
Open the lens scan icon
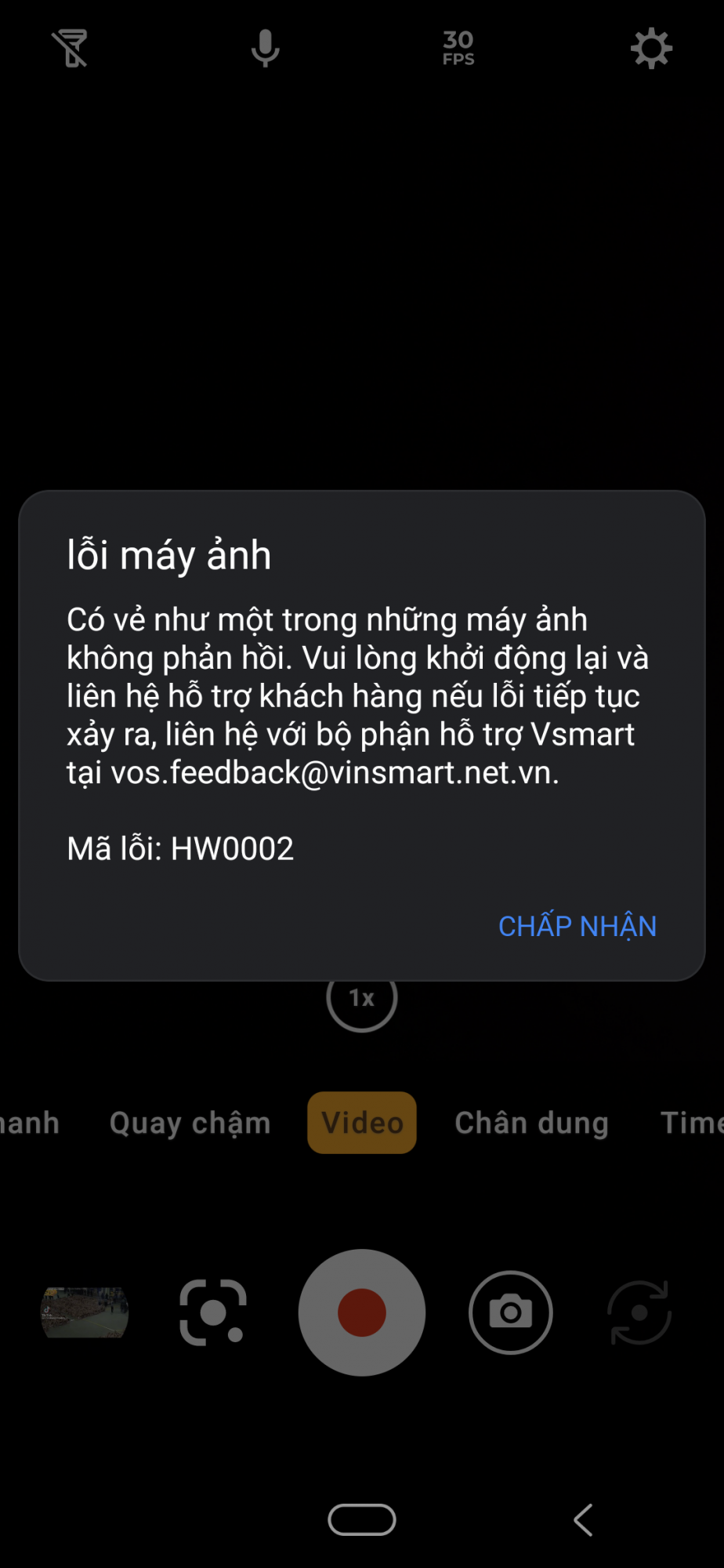tap(212, 1312)
